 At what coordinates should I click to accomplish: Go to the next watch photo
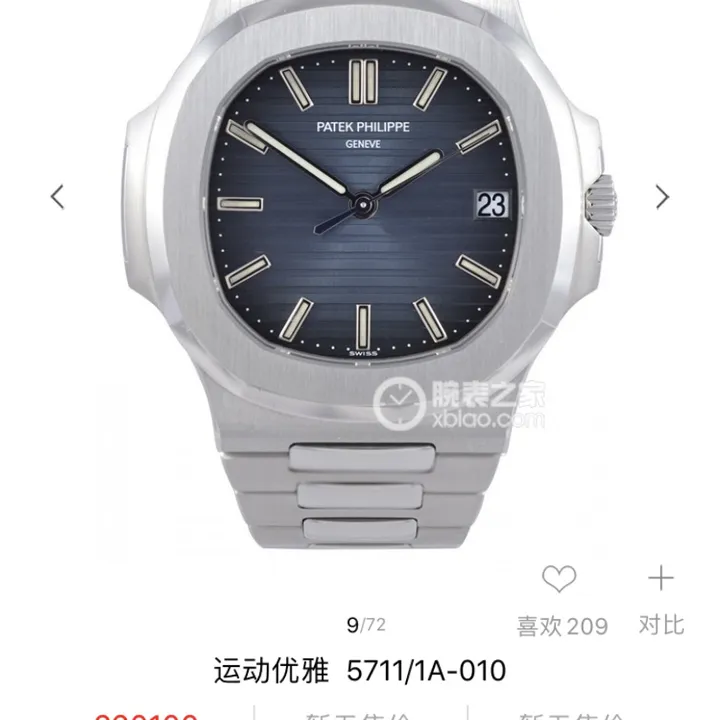[662, 196]
